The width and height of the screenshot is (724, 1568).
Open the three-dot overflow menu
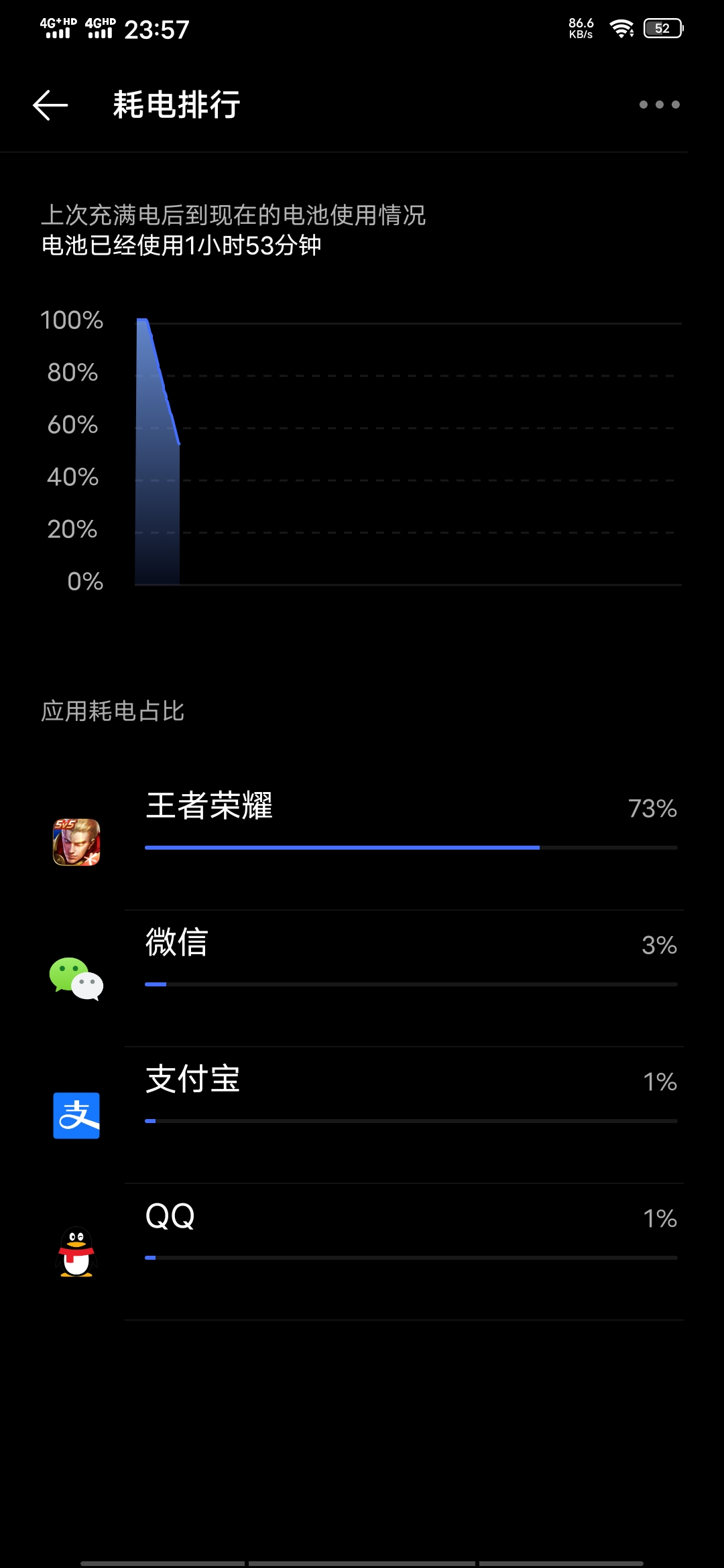pyautogui.click(x=659, y=105)
